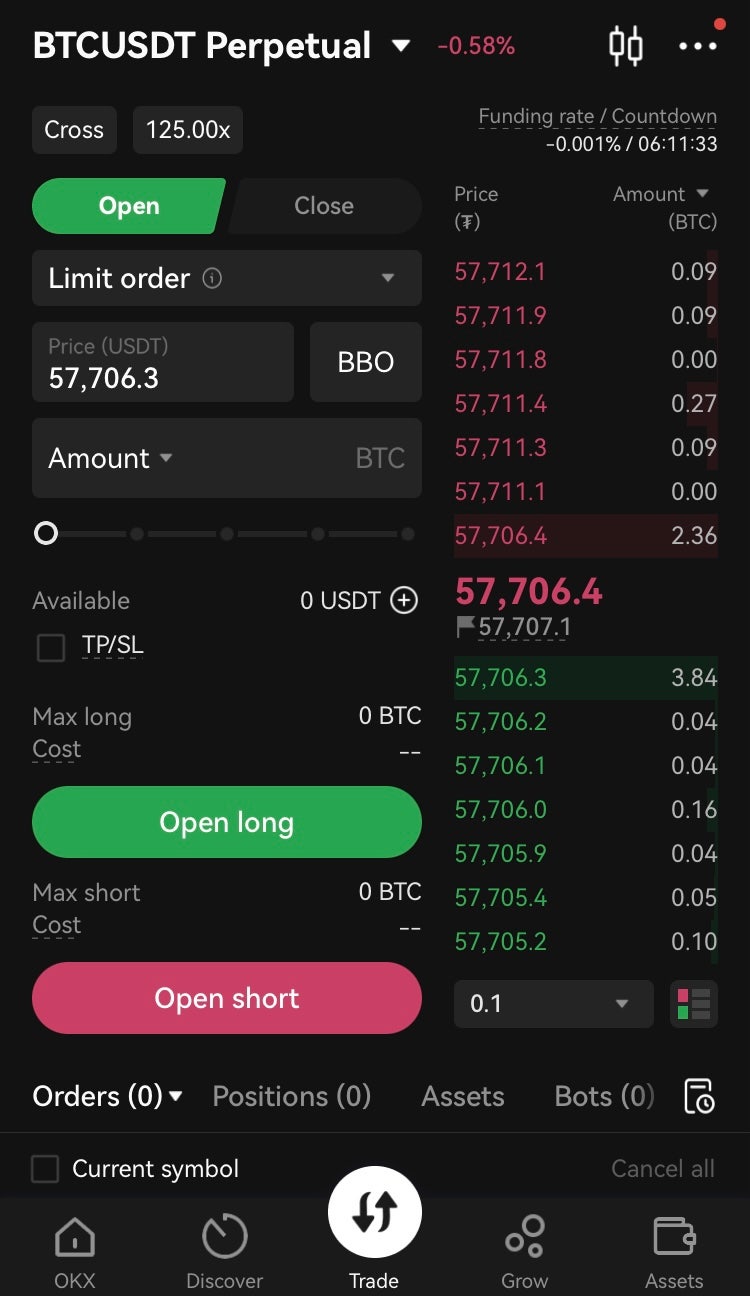750x1296 pixels.
Task: Tap the Open long button
Action: tap(227, 822)
